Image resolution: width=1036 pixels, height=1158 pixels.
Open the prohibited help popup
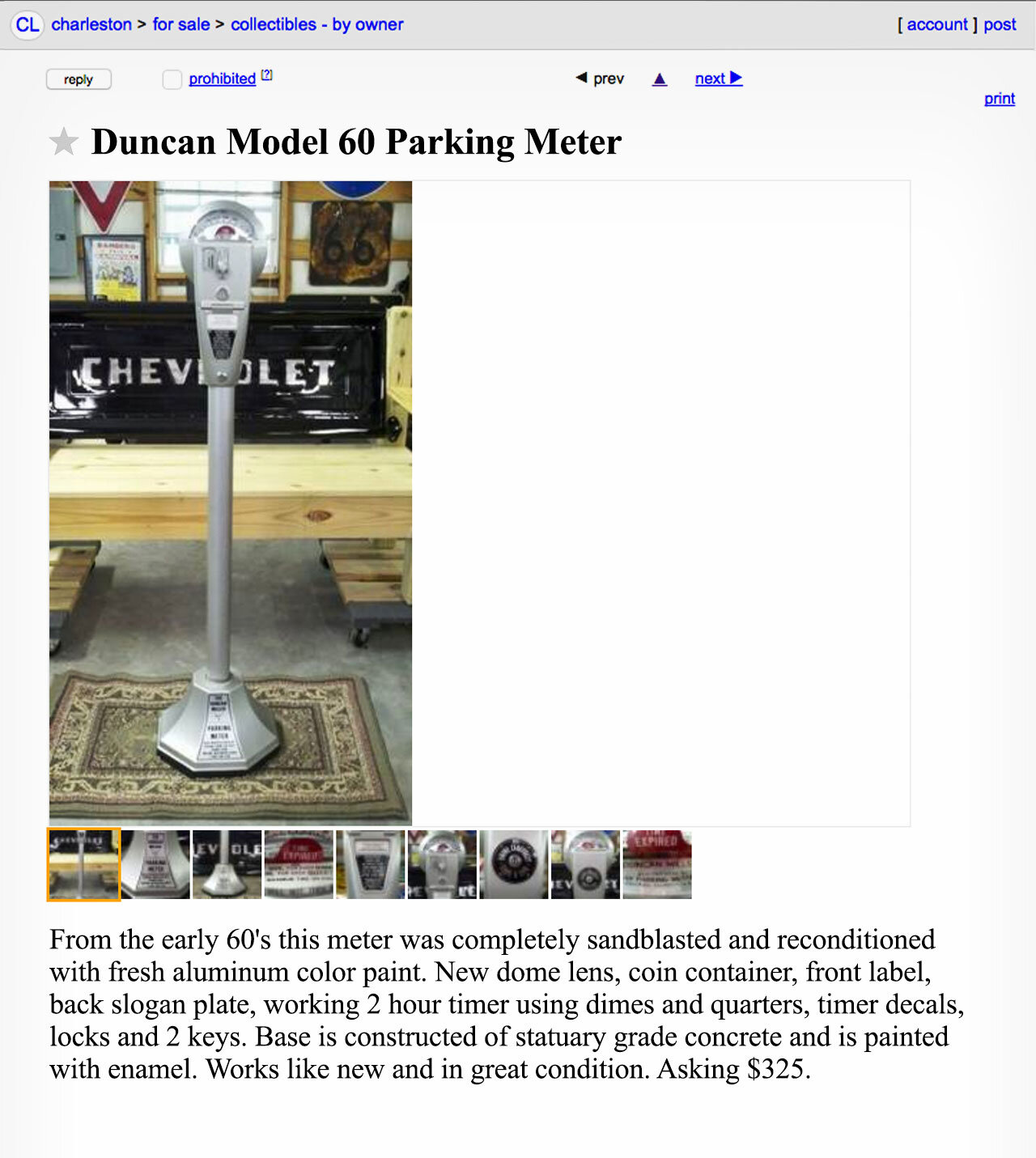click(x=266, y=74)
